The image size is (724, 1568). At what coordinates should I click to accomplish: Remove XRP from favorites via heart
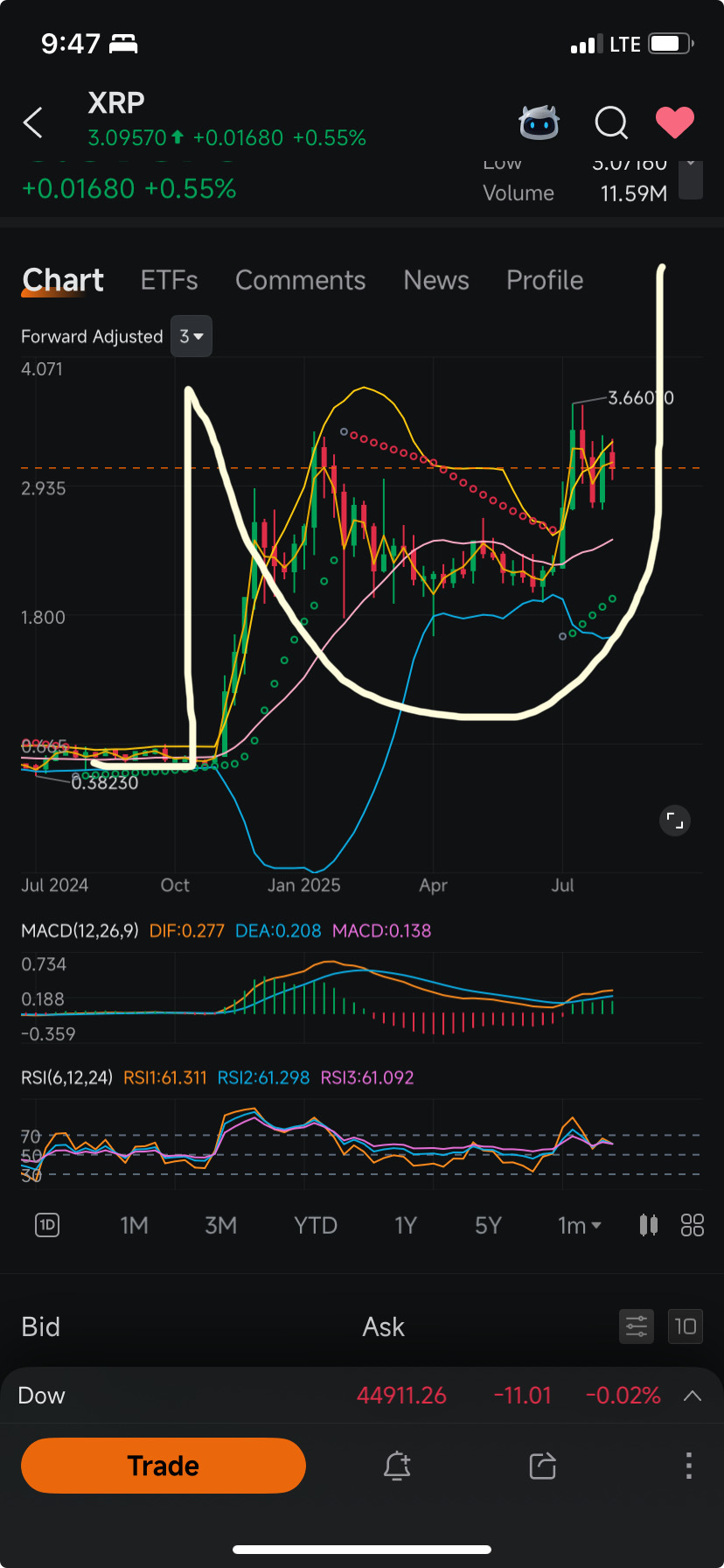675,122
